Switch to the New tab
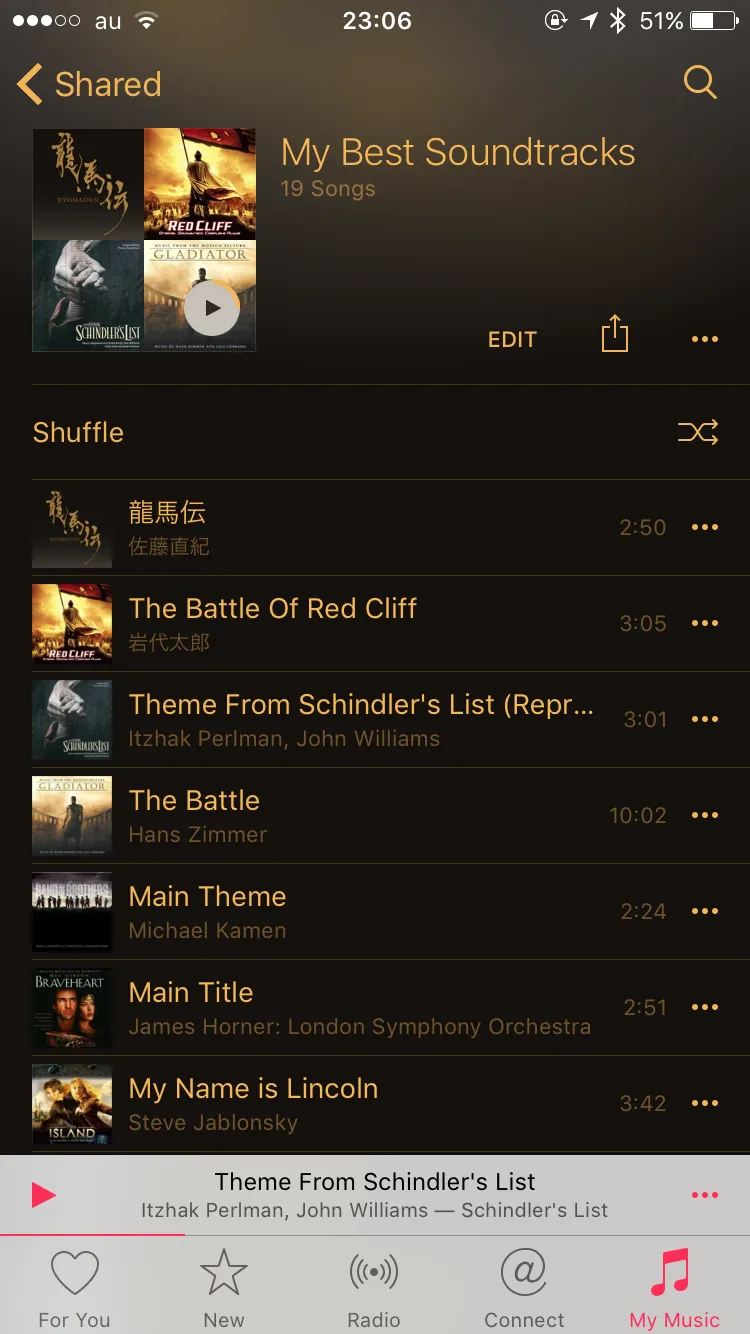Image resolution: width=750 pixels, height=1334 pixels. [x=224, y=1289]
